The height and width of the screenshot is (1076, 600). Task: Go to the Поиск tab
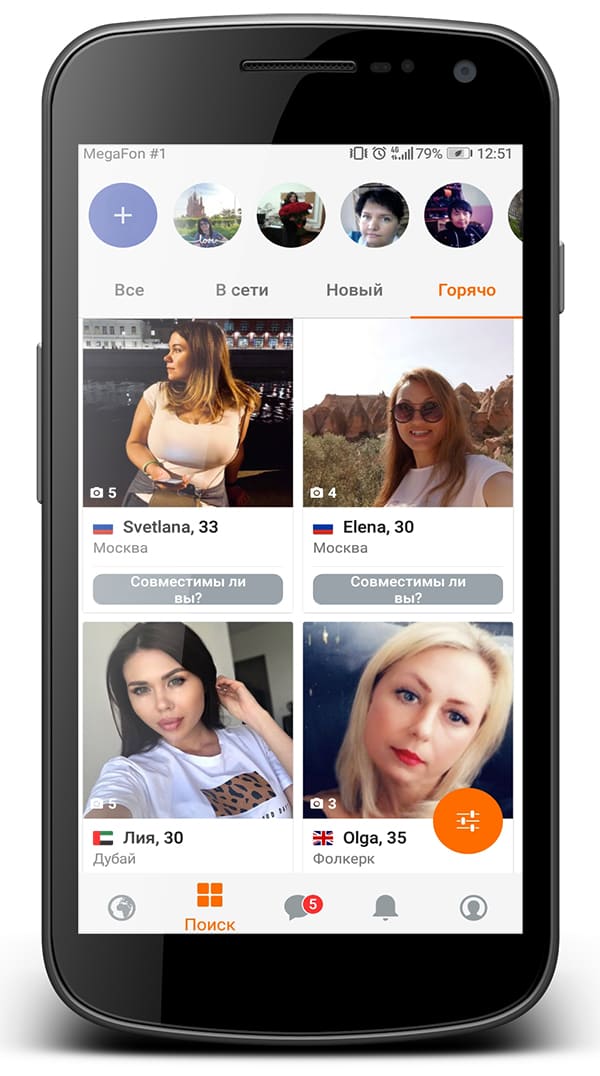tap(210, 907)
